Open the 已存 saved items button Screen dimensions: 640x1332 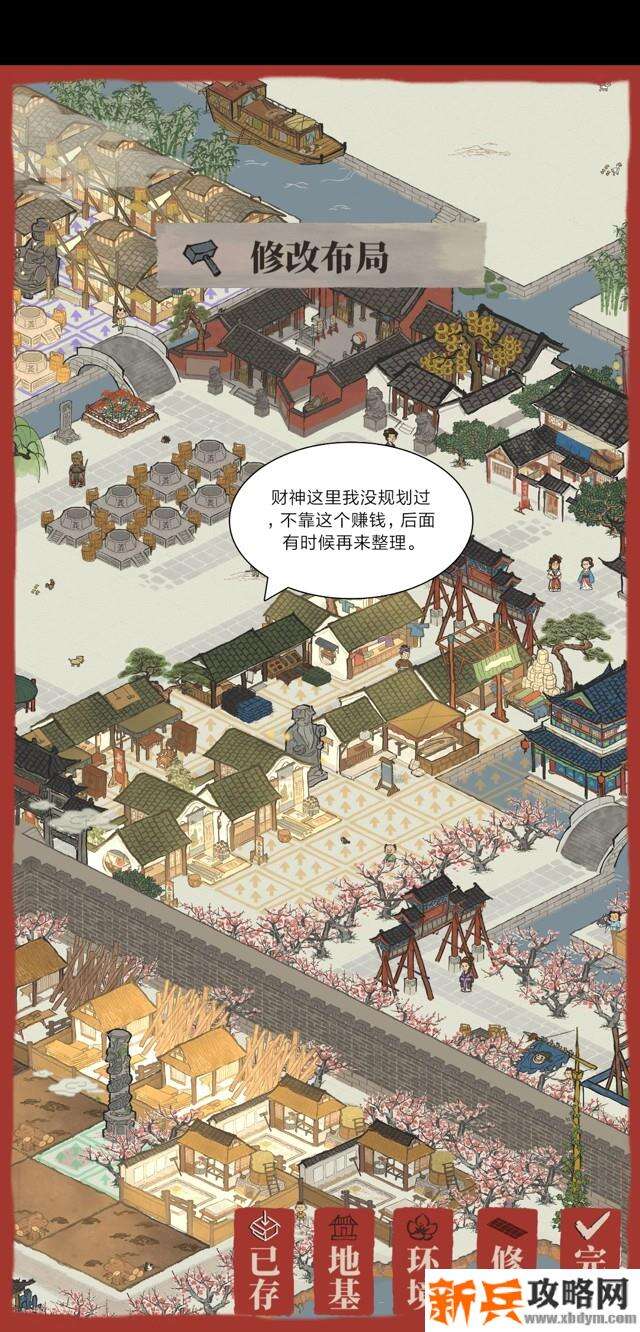(x=265, y=1262)
